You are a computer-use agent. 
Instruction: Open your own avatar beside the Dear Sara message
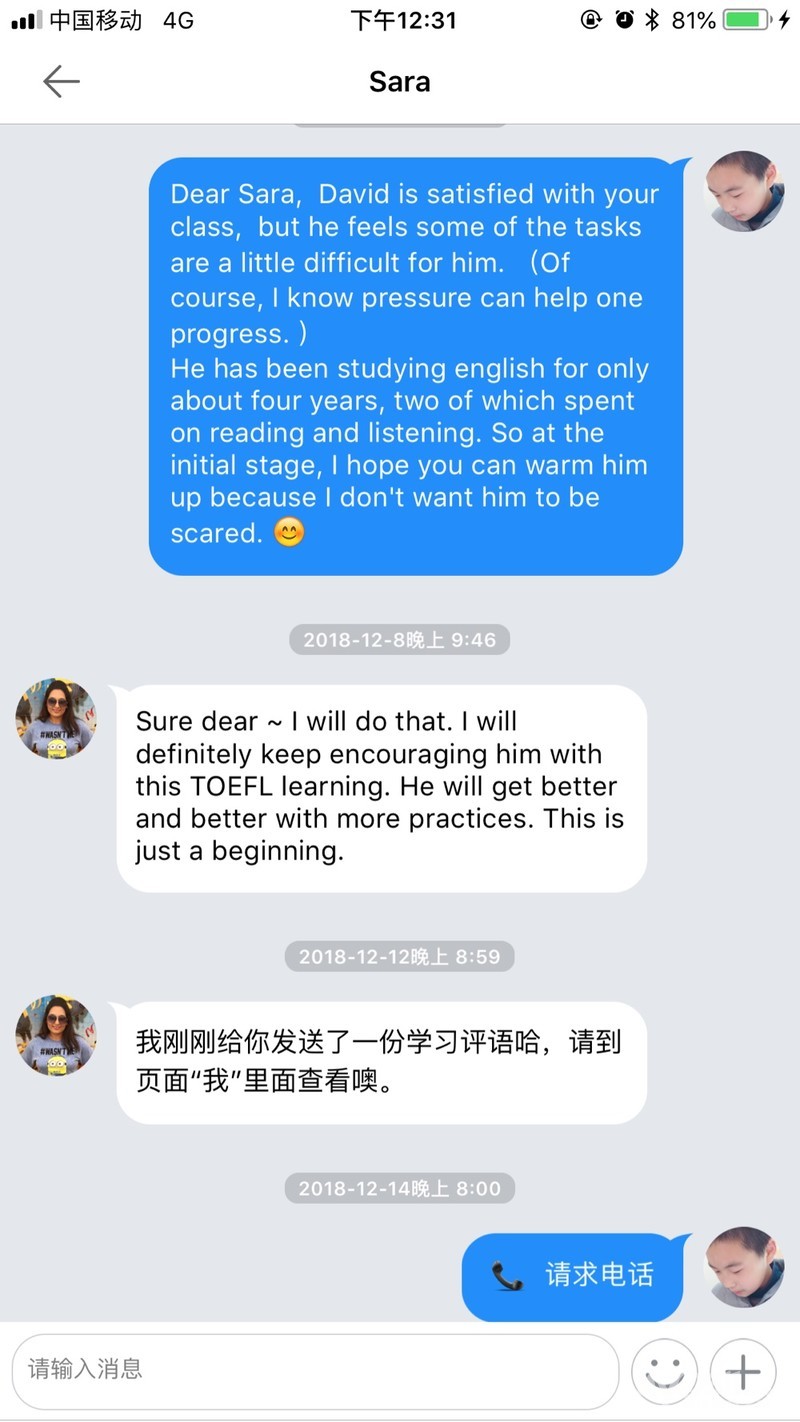click(744, 192)
